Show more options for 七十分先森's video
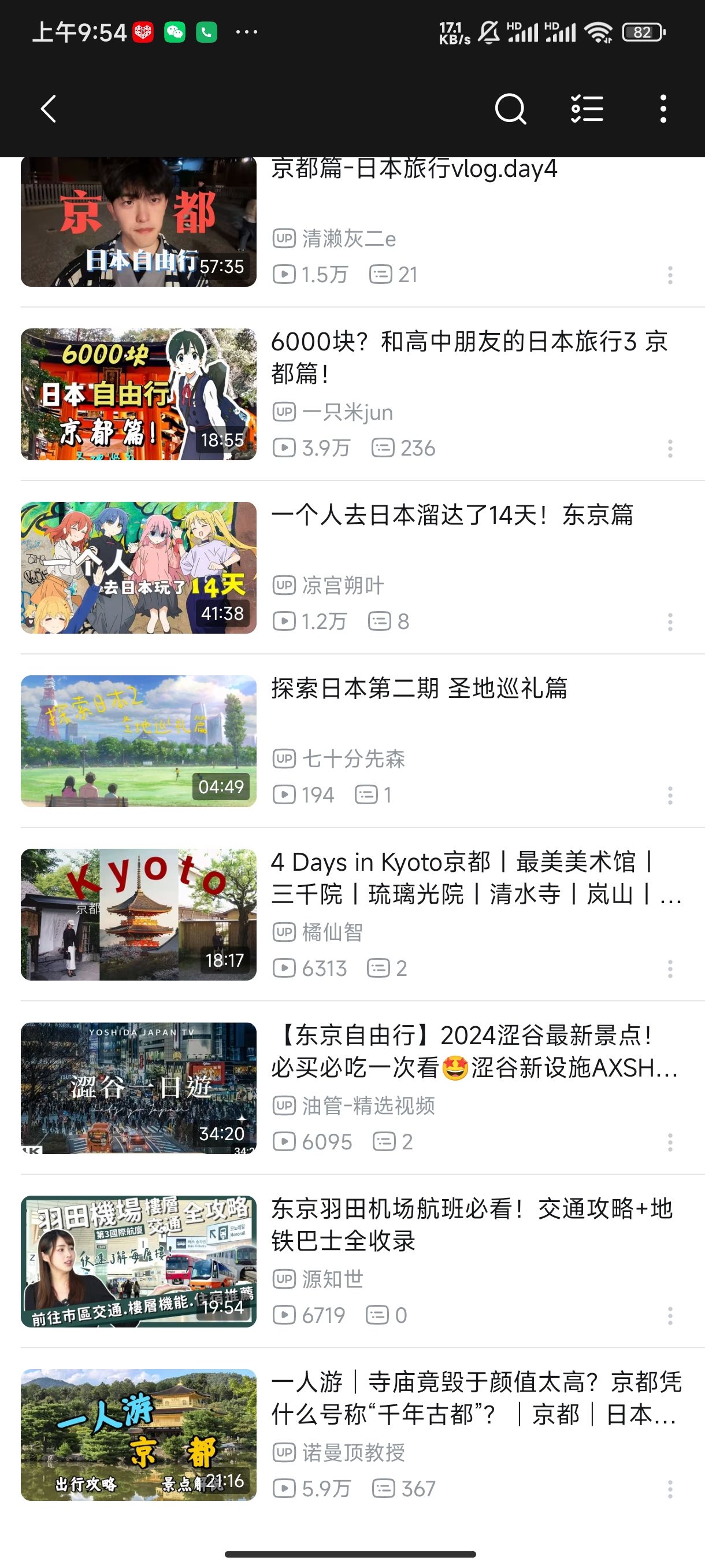Image resolution: width=705 pixels, height=1568 pixels. click(670, 796)
